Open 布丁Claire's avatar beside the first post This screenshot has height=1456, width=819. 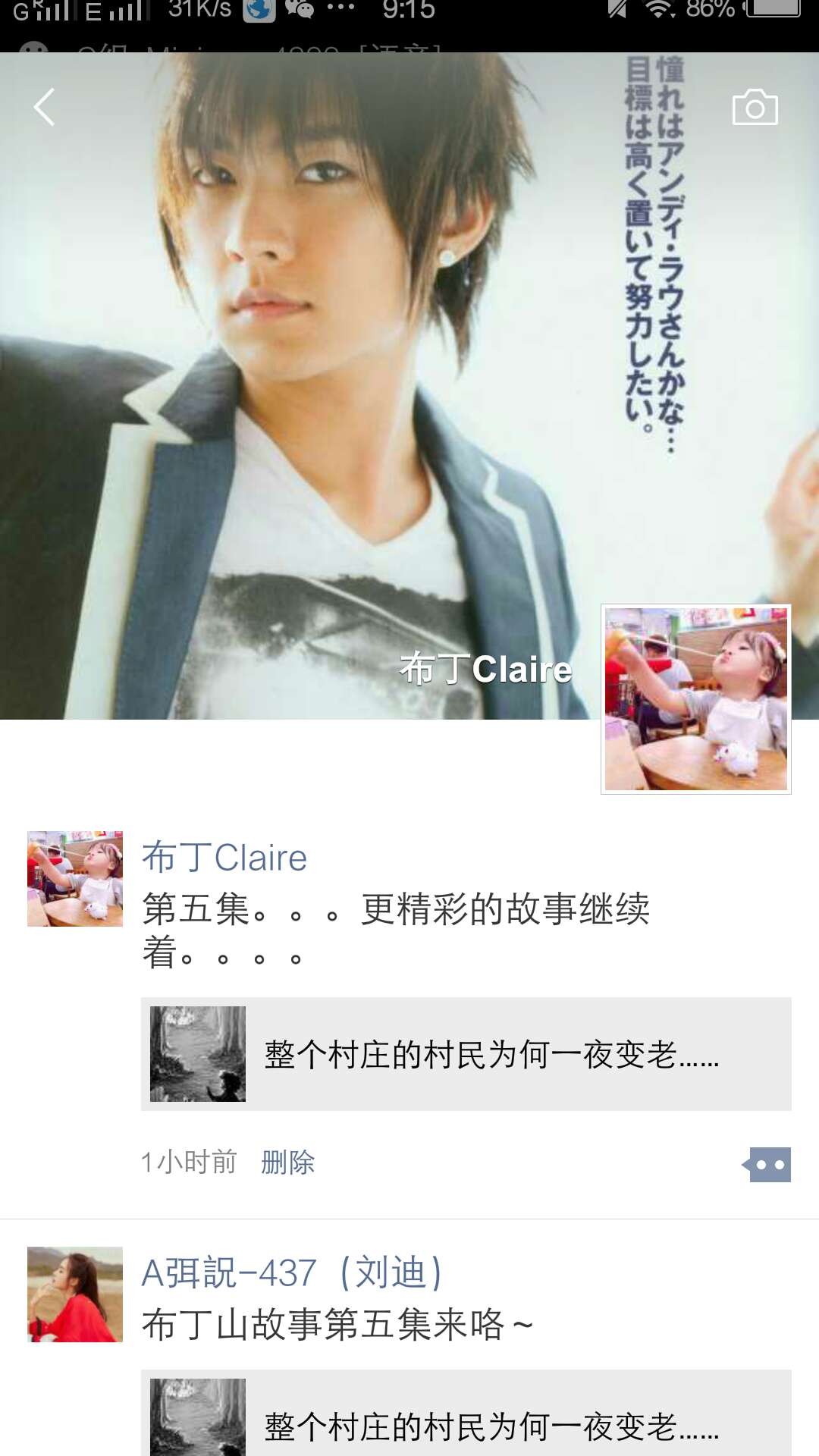tap(75, 879)
